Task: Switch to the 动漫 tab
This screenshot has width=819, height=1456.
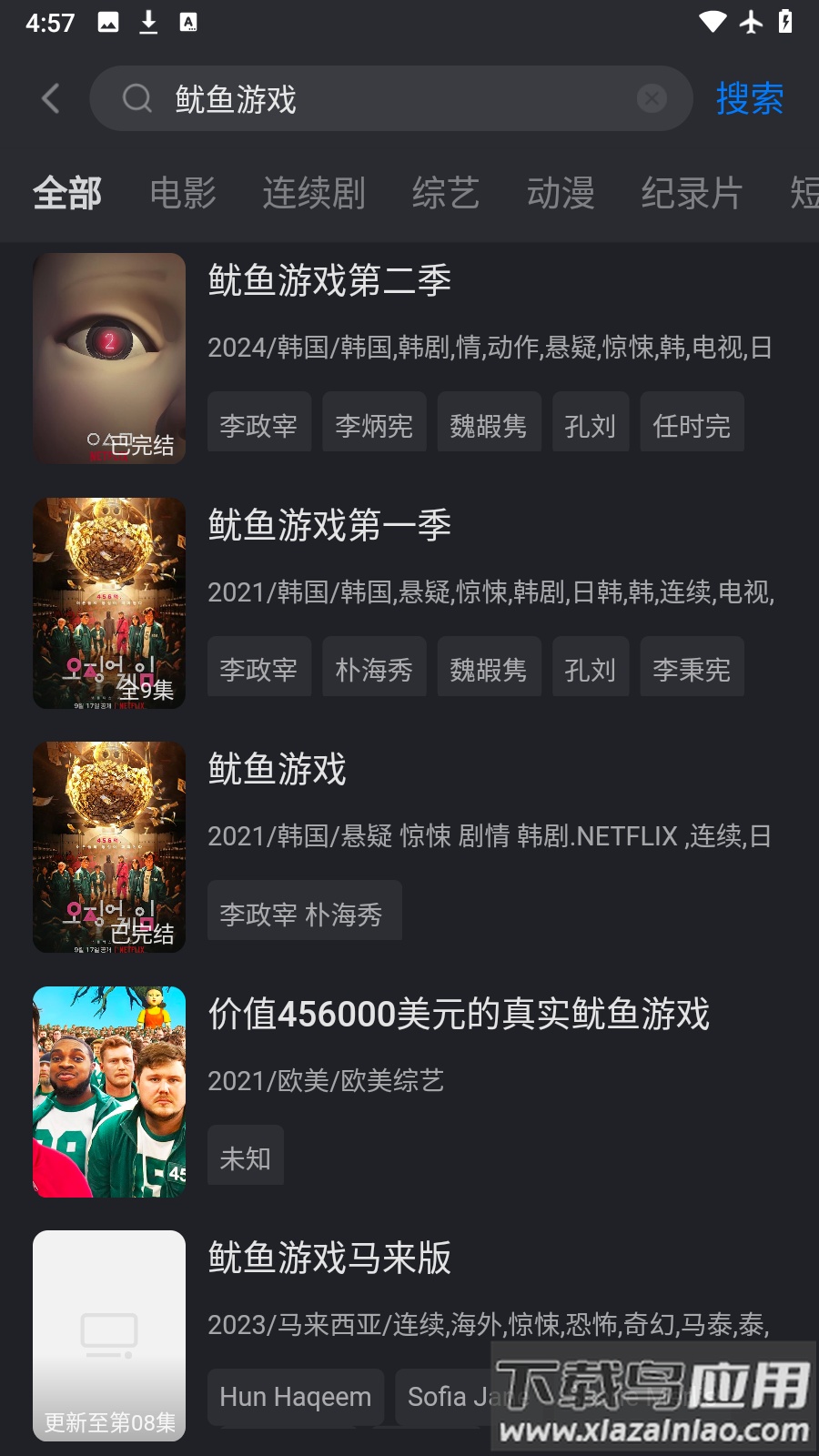Action: pos(561,193)
